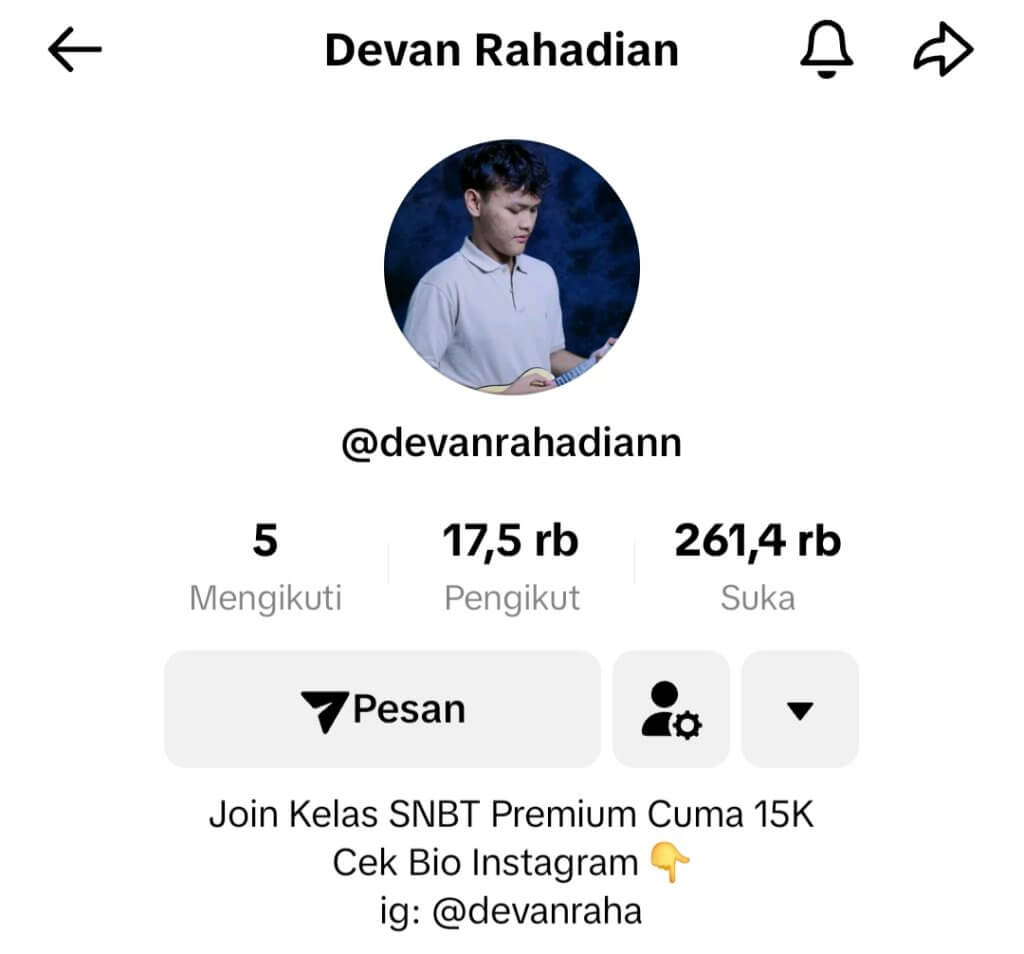Open the Pengikut followers list
This screenshot has width=1024, height=954.
tap(511, 567)
